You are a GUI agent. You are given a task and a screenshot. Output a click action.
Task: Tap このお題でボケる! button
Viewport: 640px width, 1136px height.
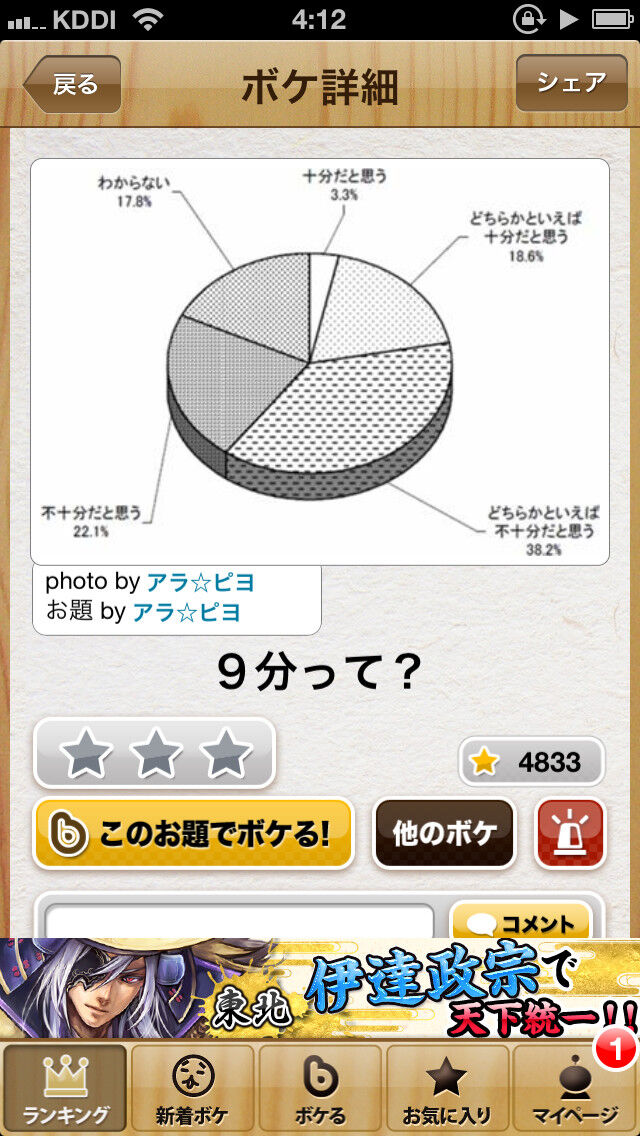194,833
